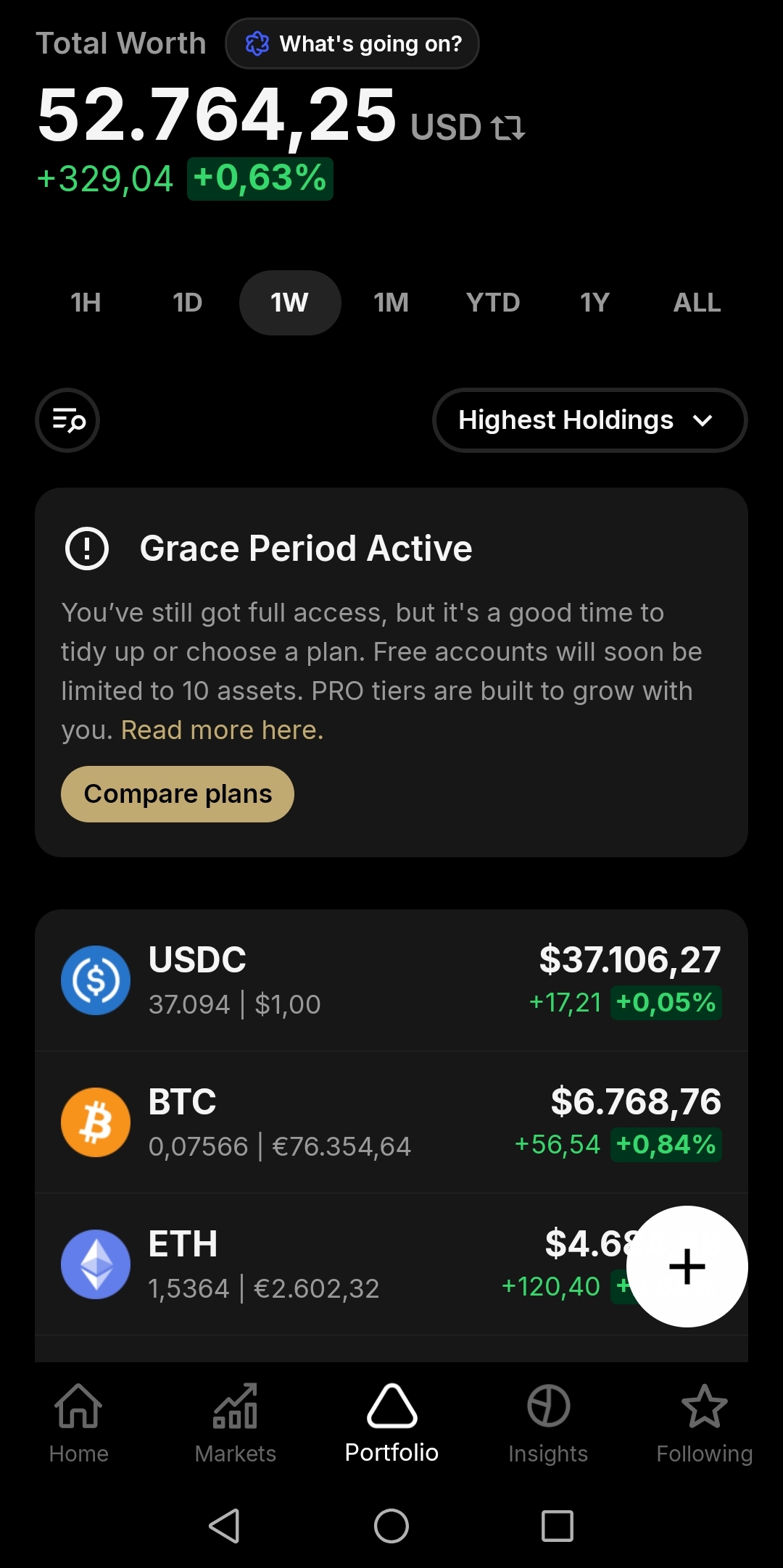Add a new asset with the plus button

(687, 1267)
